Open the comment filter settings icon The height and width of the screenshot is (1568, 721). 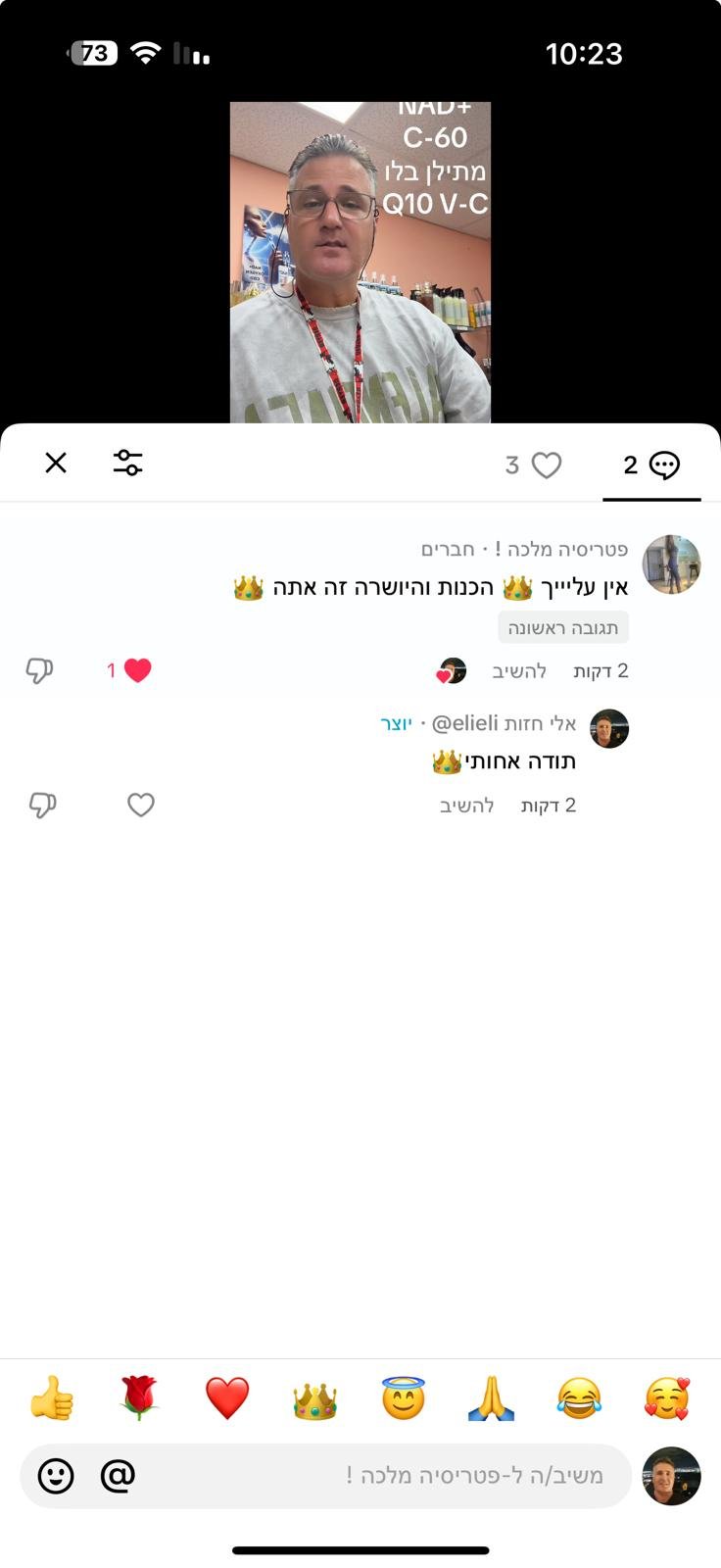click(x=127, y=463)
